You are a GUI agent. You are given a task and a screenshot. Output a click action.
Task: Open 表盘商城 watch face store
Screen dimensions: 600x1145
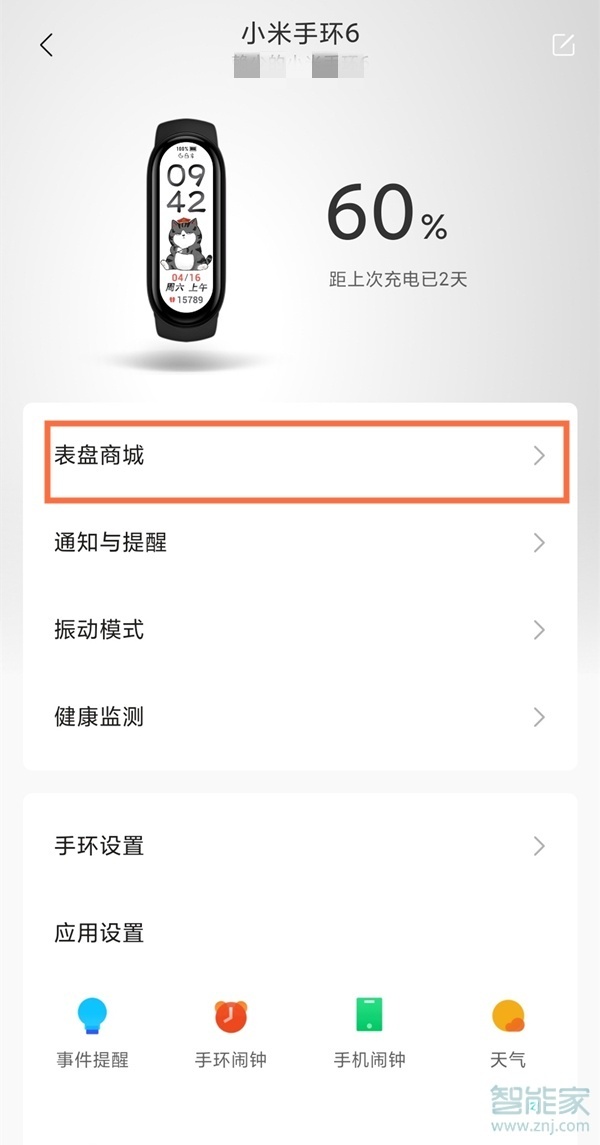pyautogui.click(x=300, y=456)
